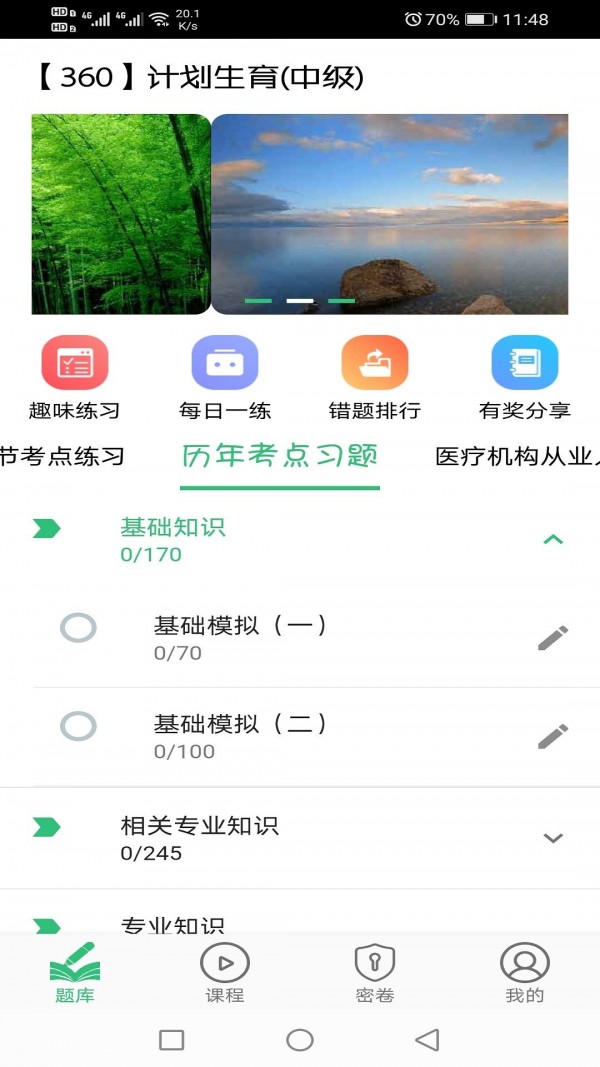The width and height of the screenshot is (600, 1067).
Task: Switch to the 节考点练习 tab
Action: point(62,457)
